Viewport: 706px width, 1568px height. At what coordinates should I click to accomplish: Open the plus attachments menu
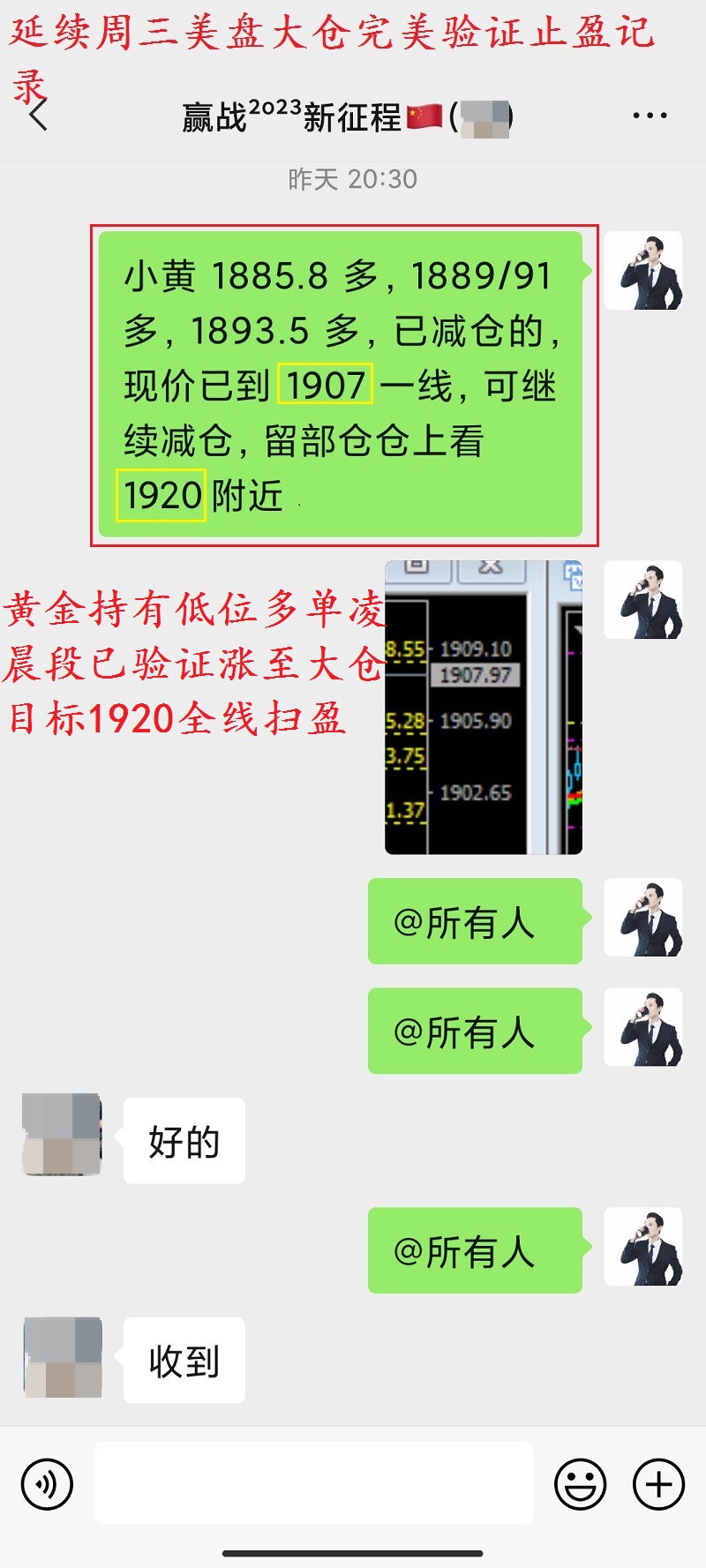coord(658,1484)
